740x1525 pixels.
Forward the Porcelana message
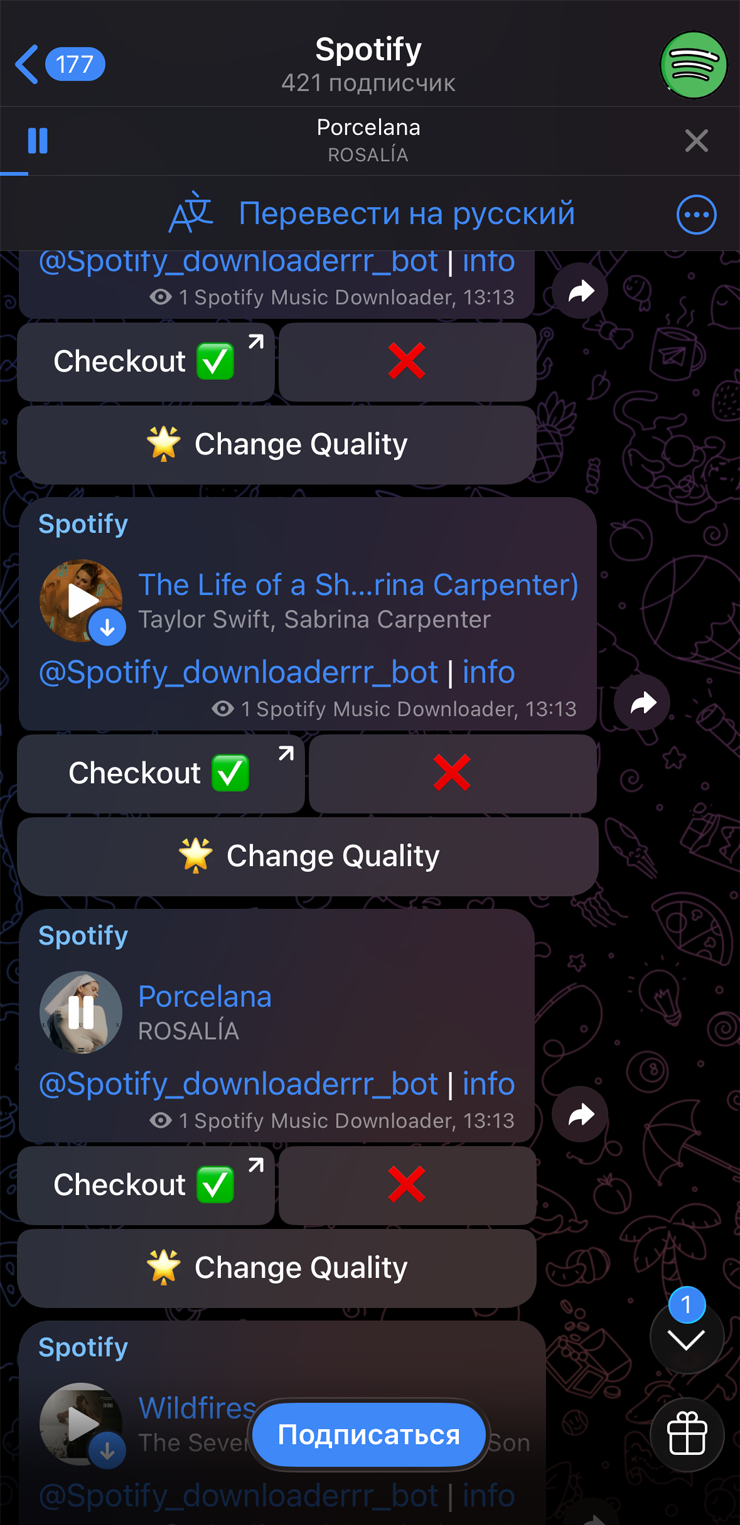tap(580, 1115)
